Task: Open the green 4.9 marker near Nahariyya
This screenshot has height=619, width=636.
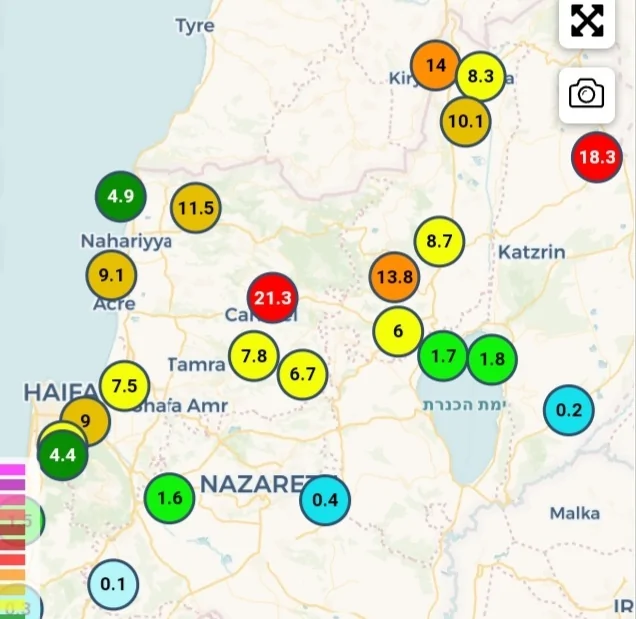Action: tap(121, 196)
